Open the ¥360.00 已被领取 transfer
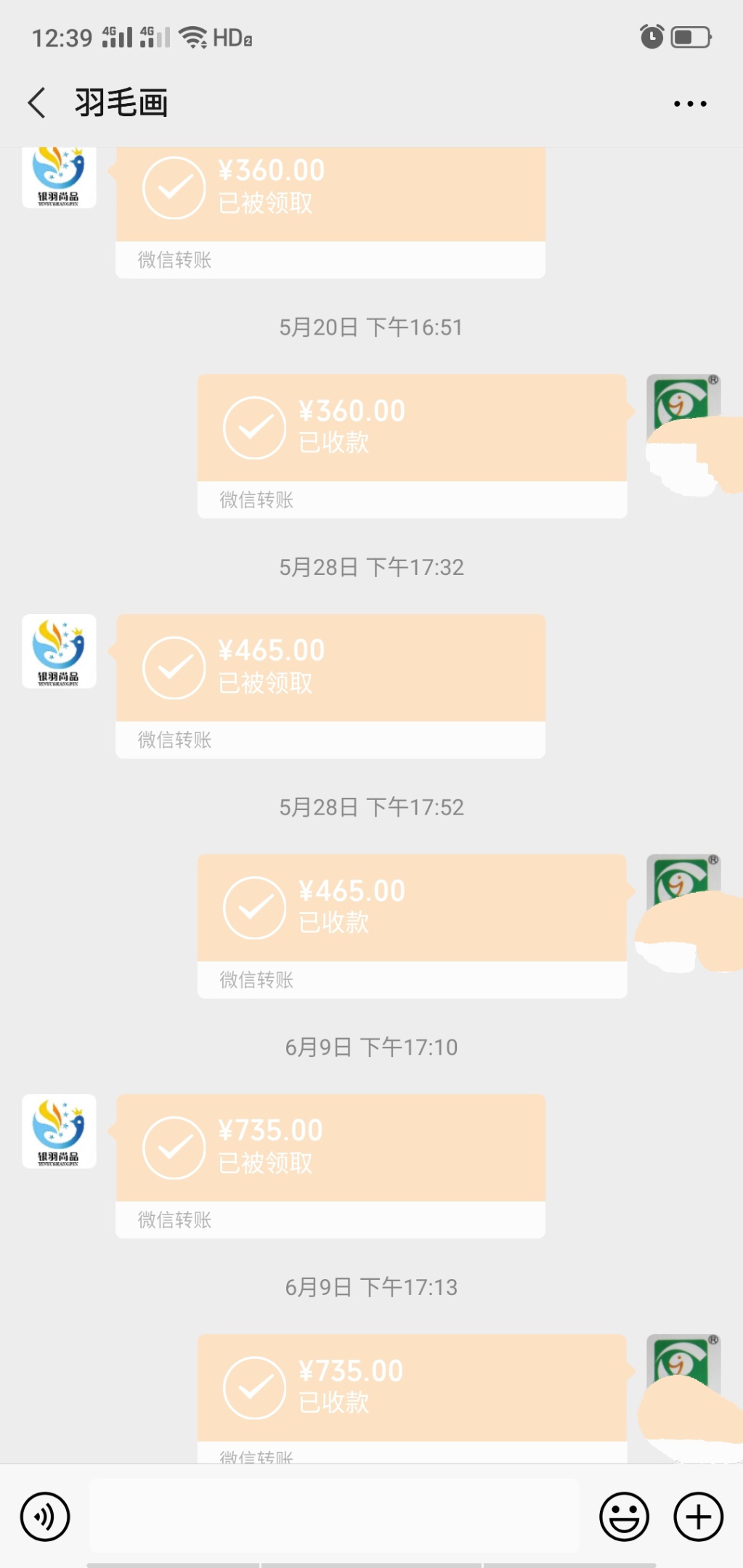 pyautogui.click(x=330, y=195)
